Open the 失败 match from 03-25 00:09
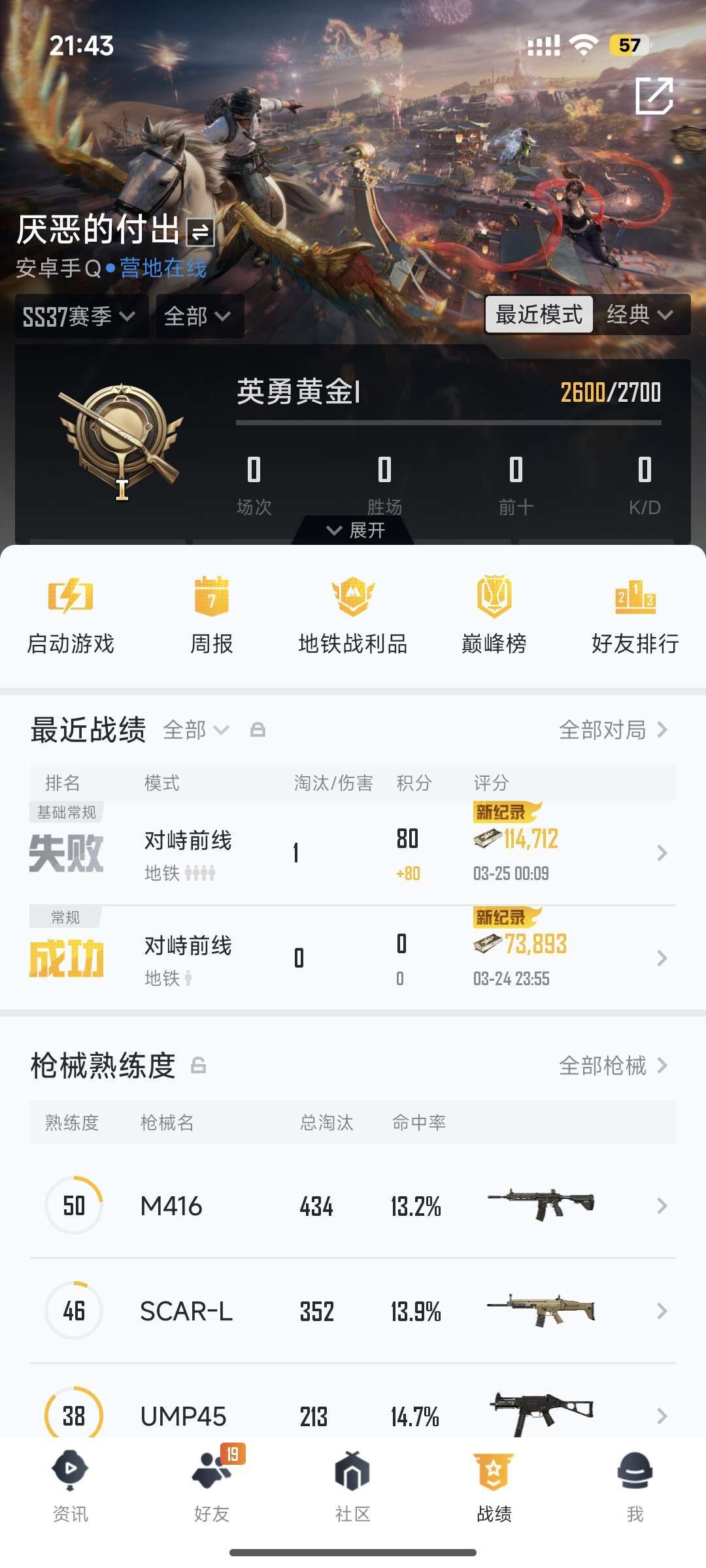 (x=353, y=853)
